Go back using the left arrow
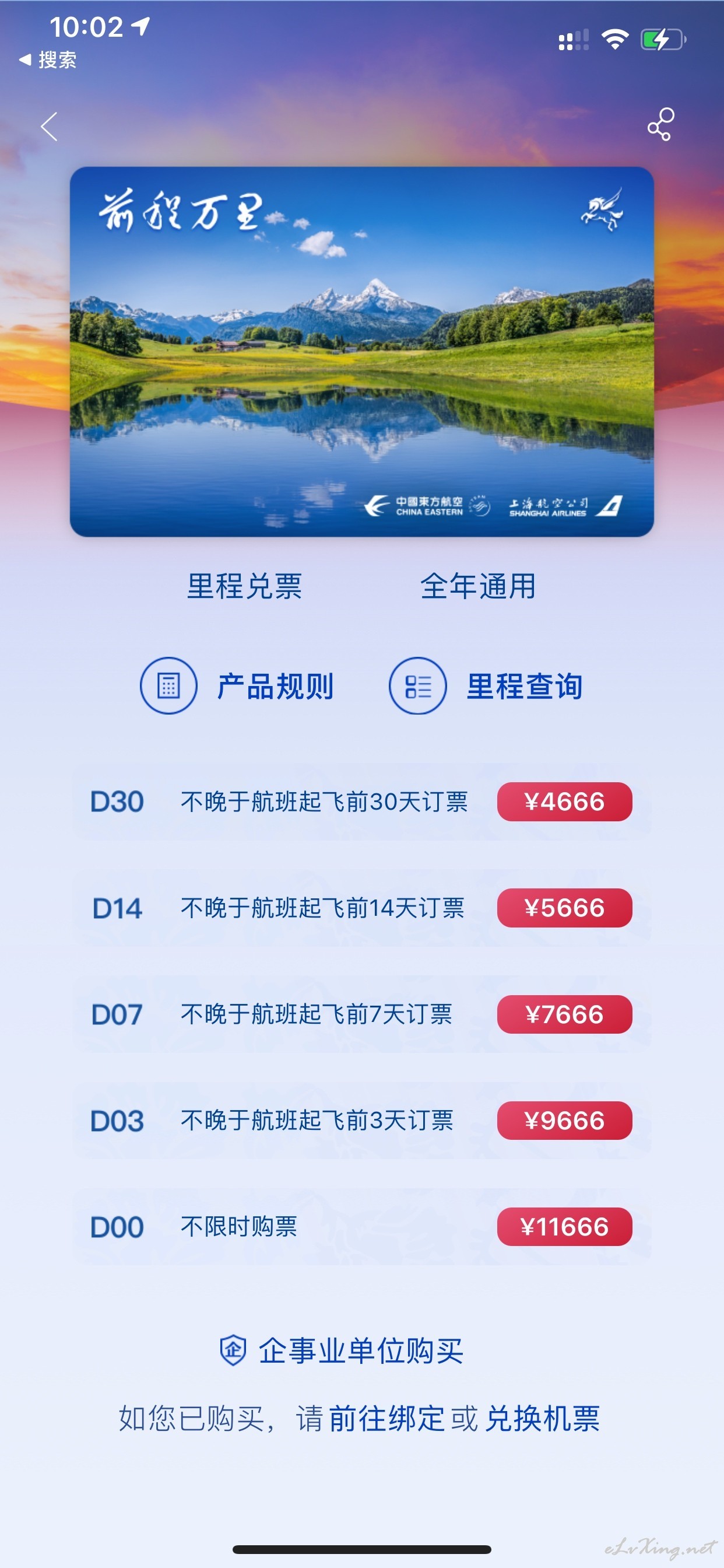Screen dimensions: 724x1568 tap(50, 127)
